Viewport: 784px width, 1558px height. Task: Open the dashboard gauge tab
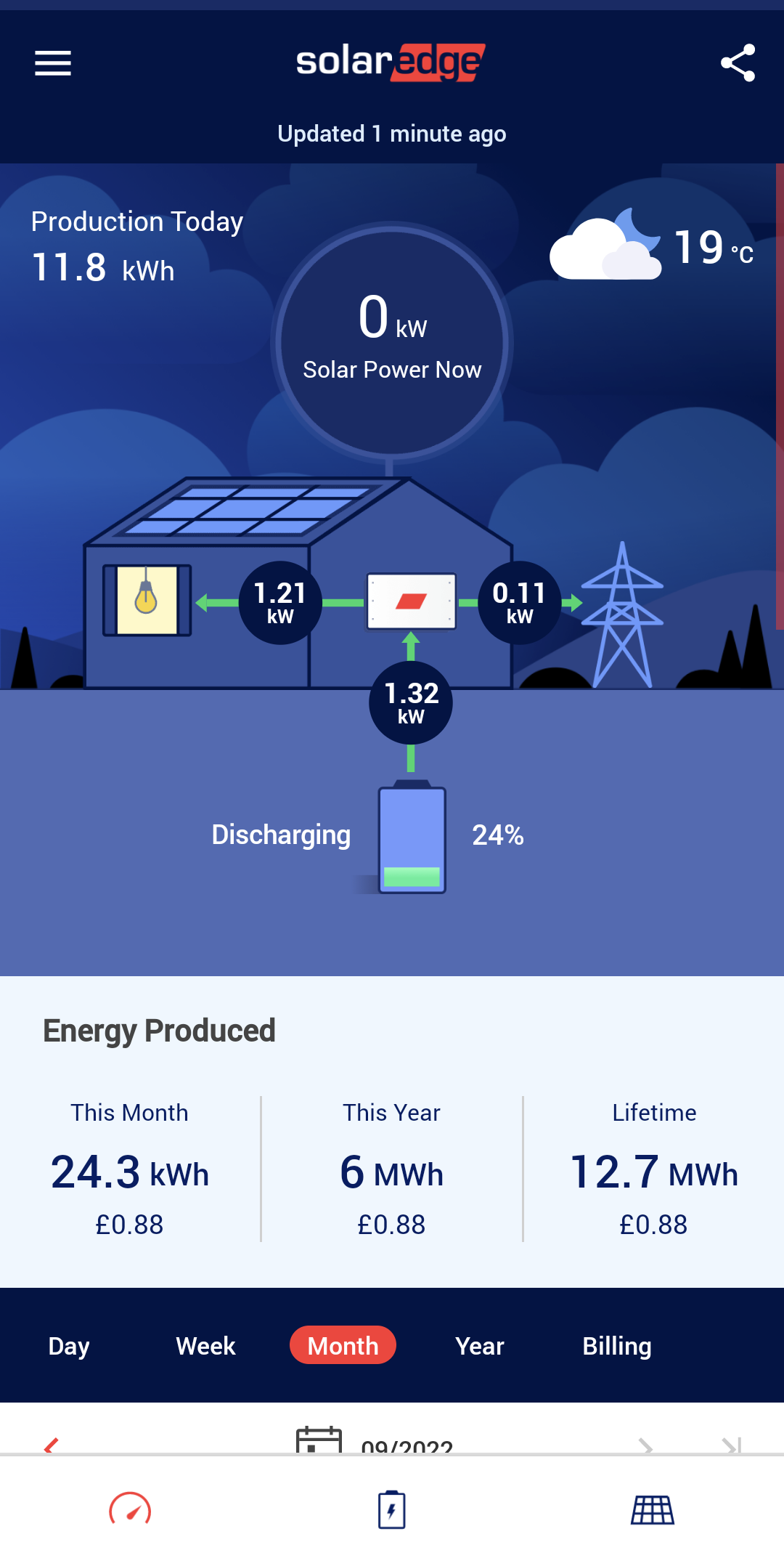130,1509
